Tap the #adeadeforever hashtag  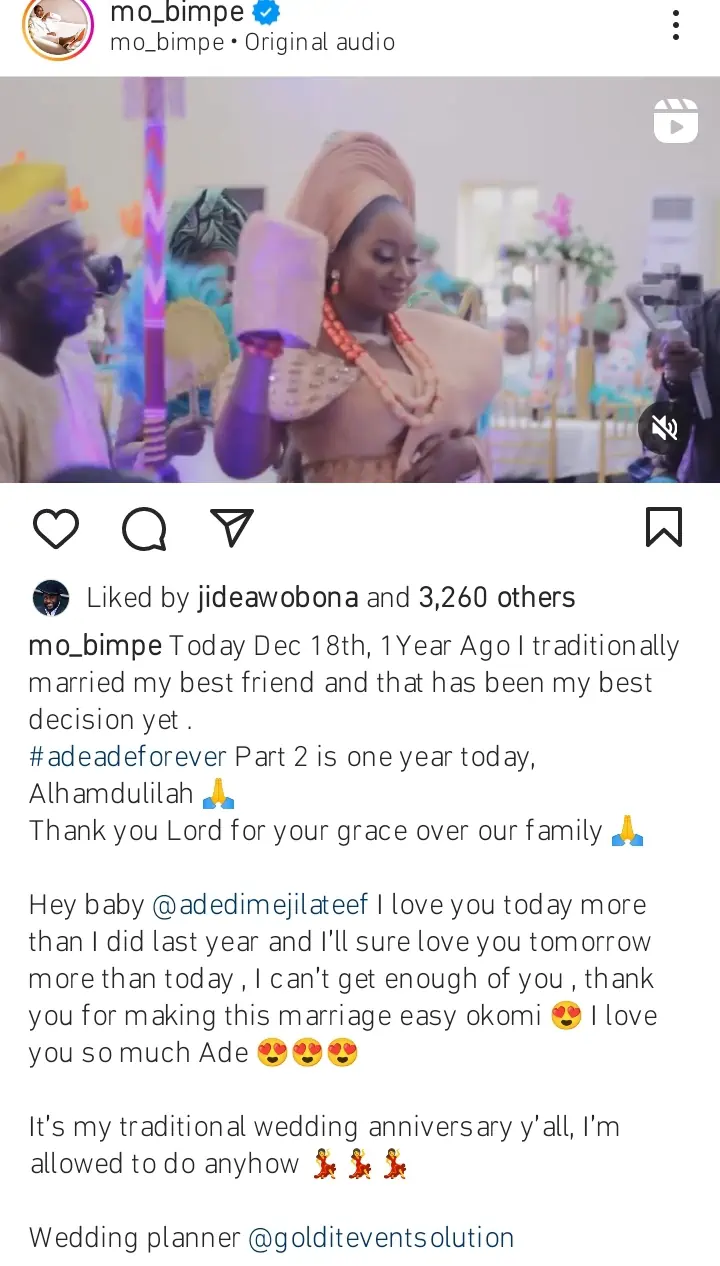pos(126,756)
